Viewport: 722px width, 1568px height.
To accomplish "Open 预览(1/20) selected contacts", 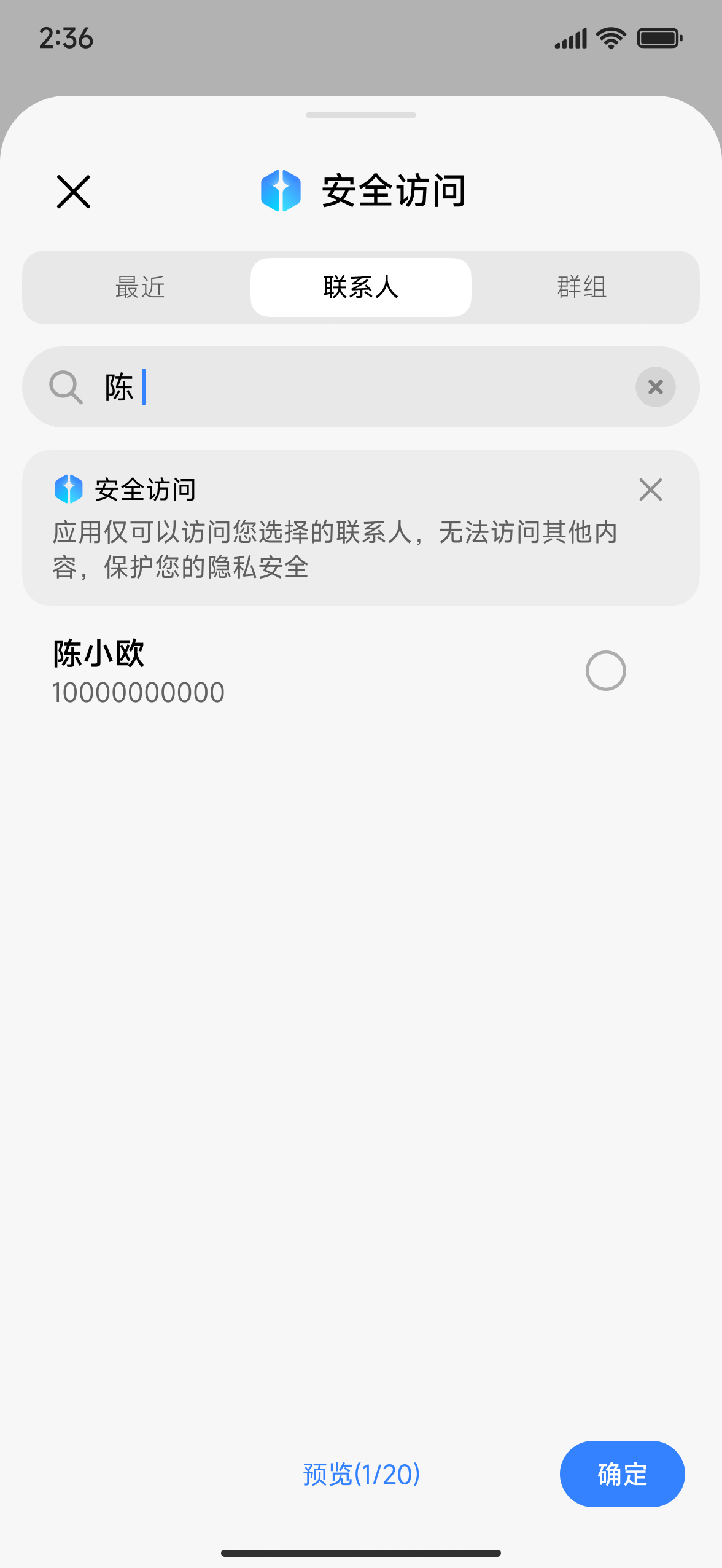I will pyautogui.click(x=361, y=1474).
